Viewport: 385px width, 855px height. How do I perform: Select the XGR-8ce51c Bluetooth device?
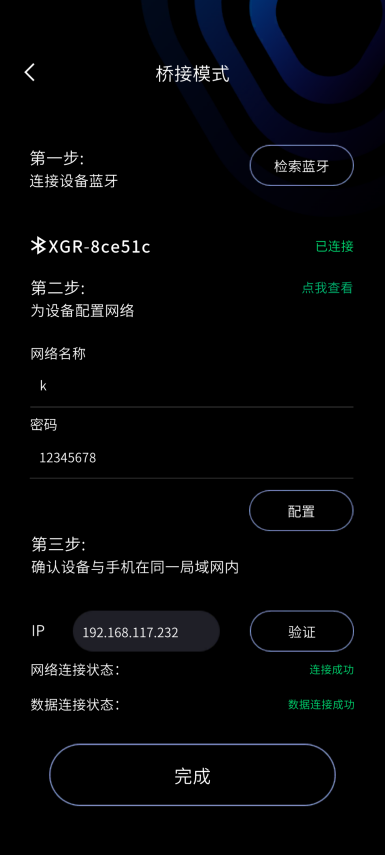pos(90,246)
